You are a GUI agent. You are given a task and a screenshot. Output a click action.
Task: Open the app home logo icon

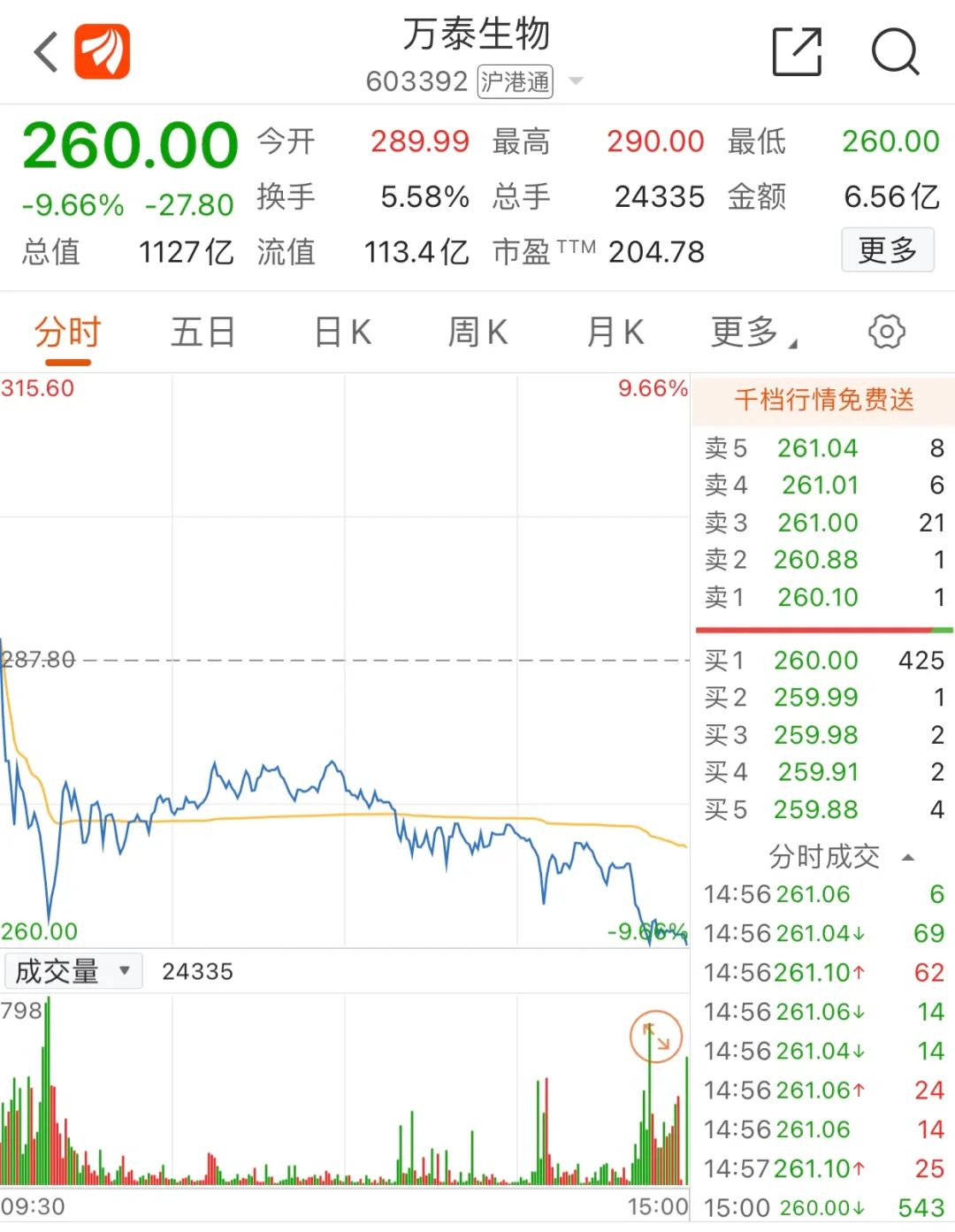103,52
